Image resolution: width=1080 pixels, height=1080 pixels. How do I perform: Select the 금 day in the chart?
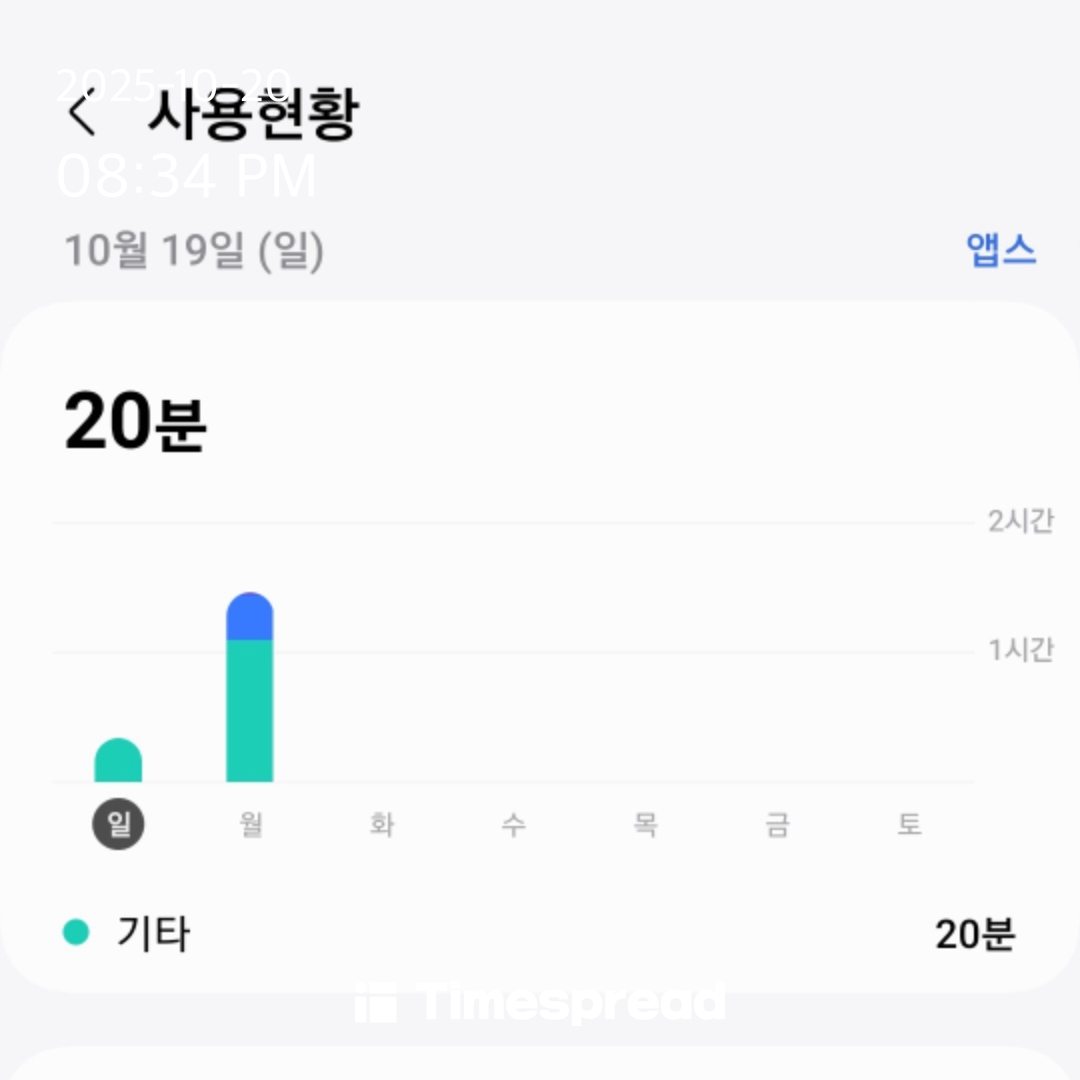point(777,825)
